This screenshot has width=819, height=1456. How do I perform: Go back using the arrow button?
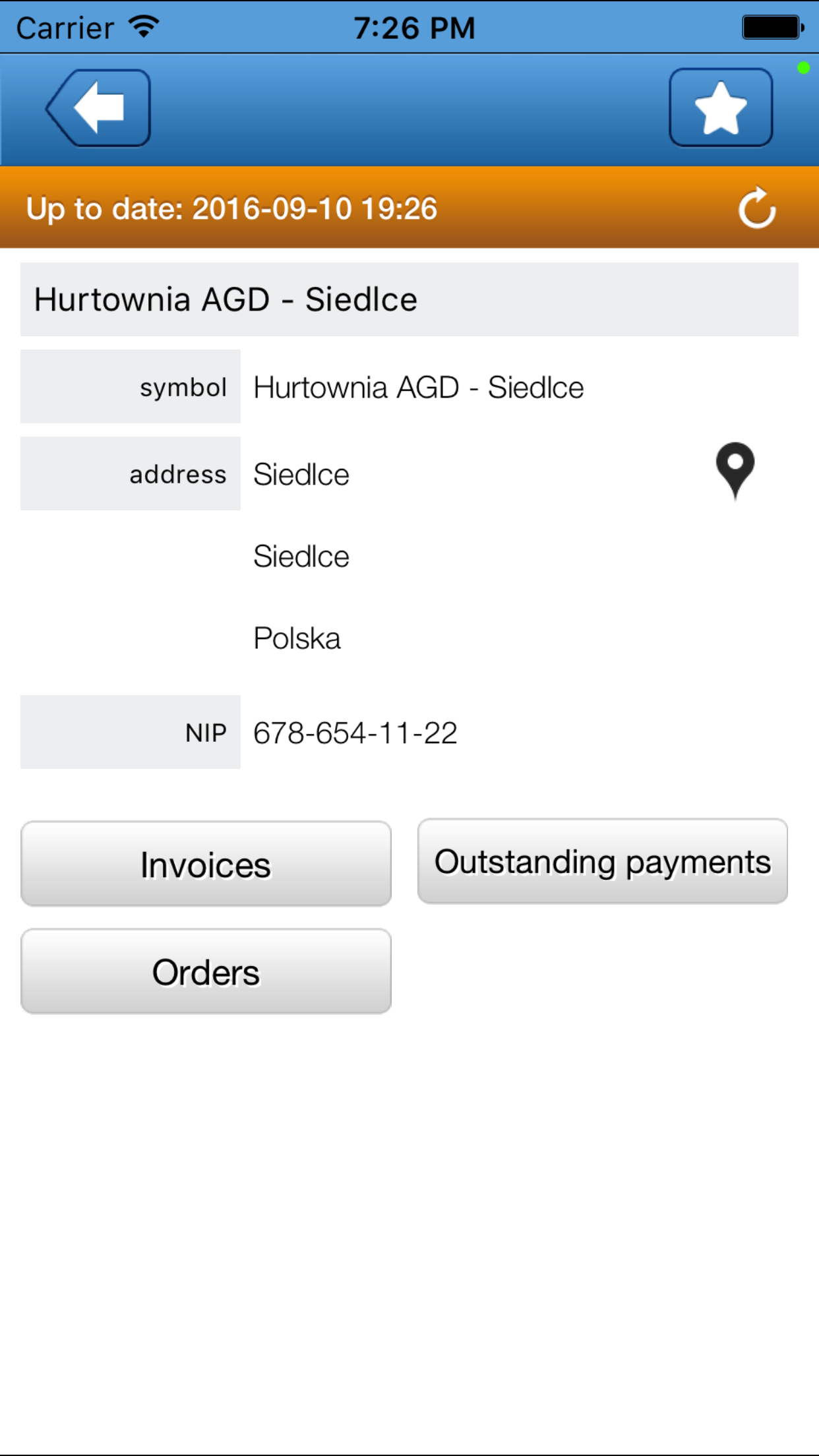[98, 107]
